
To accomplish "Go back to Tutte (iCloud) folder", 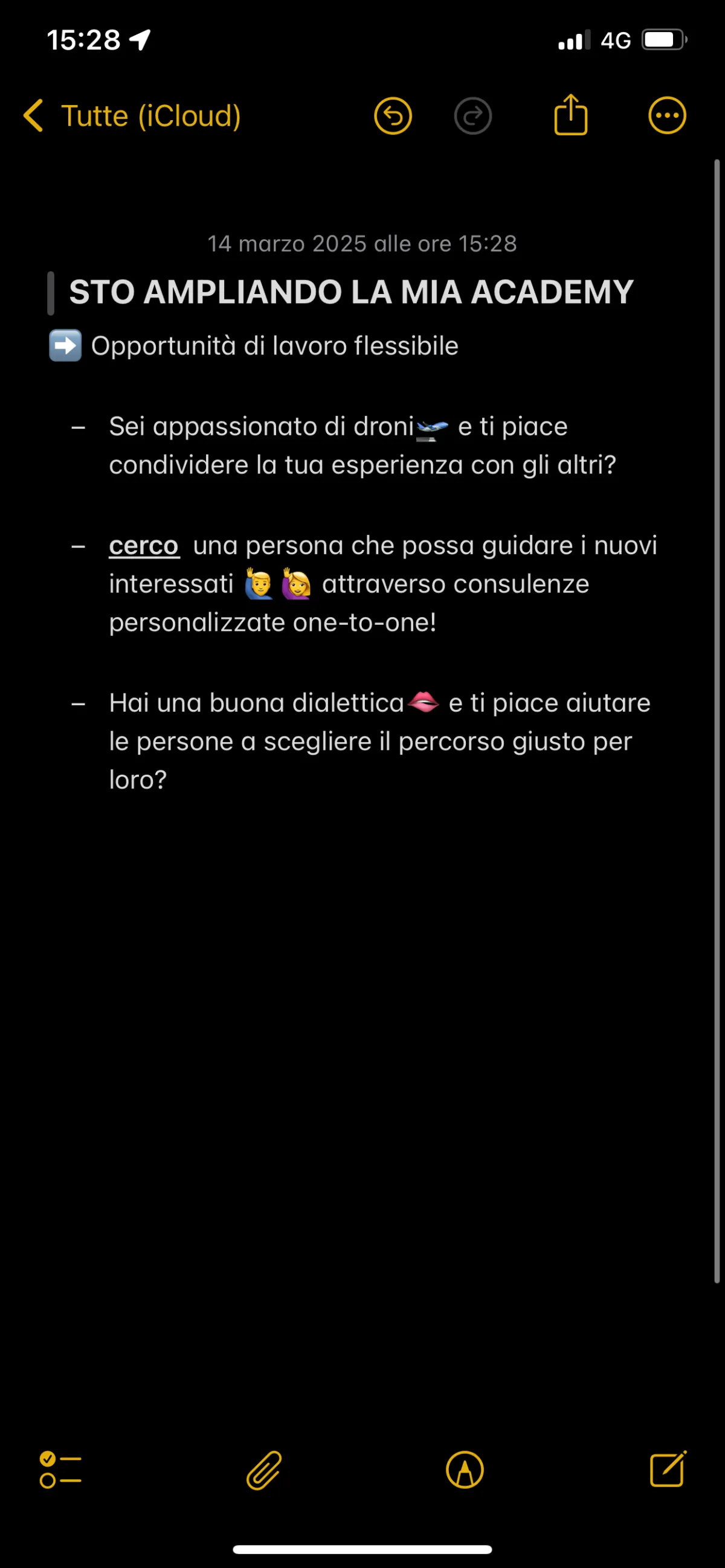I will tap(132, 116).
